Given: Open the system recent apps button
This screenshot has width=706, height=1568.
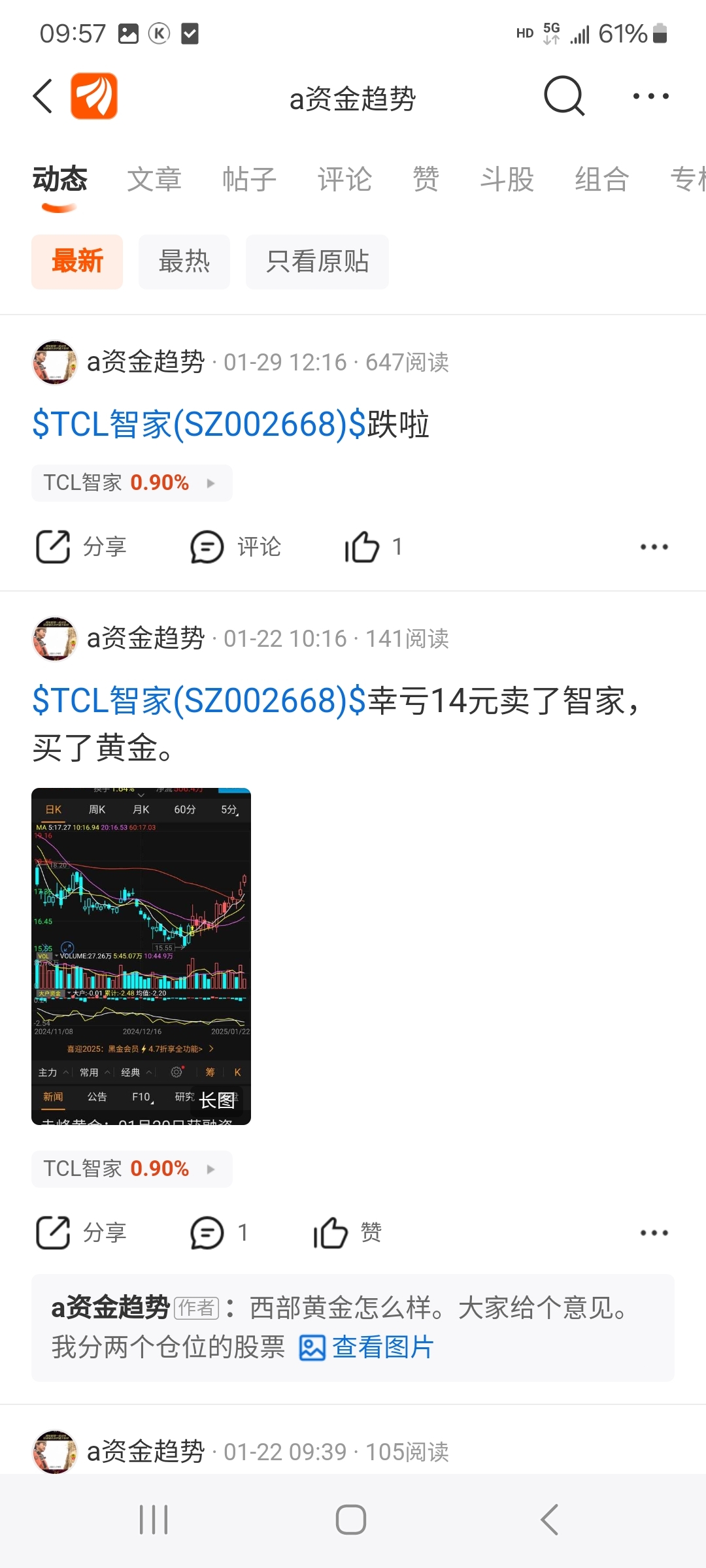Looking at the screenshot, I should (154, 1520).
